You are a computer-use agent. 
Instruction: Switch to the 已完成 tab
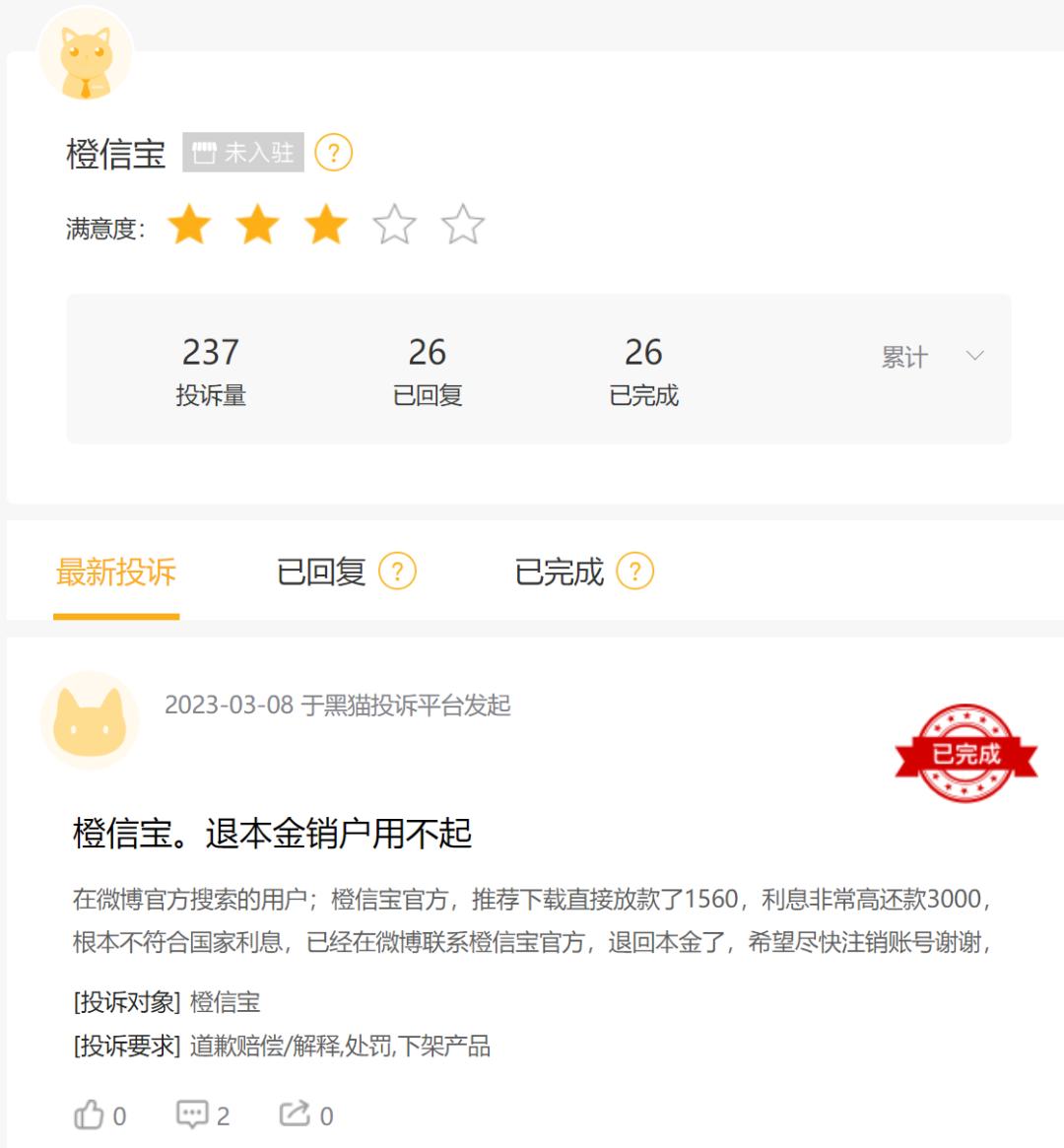(x=559, y=573)
